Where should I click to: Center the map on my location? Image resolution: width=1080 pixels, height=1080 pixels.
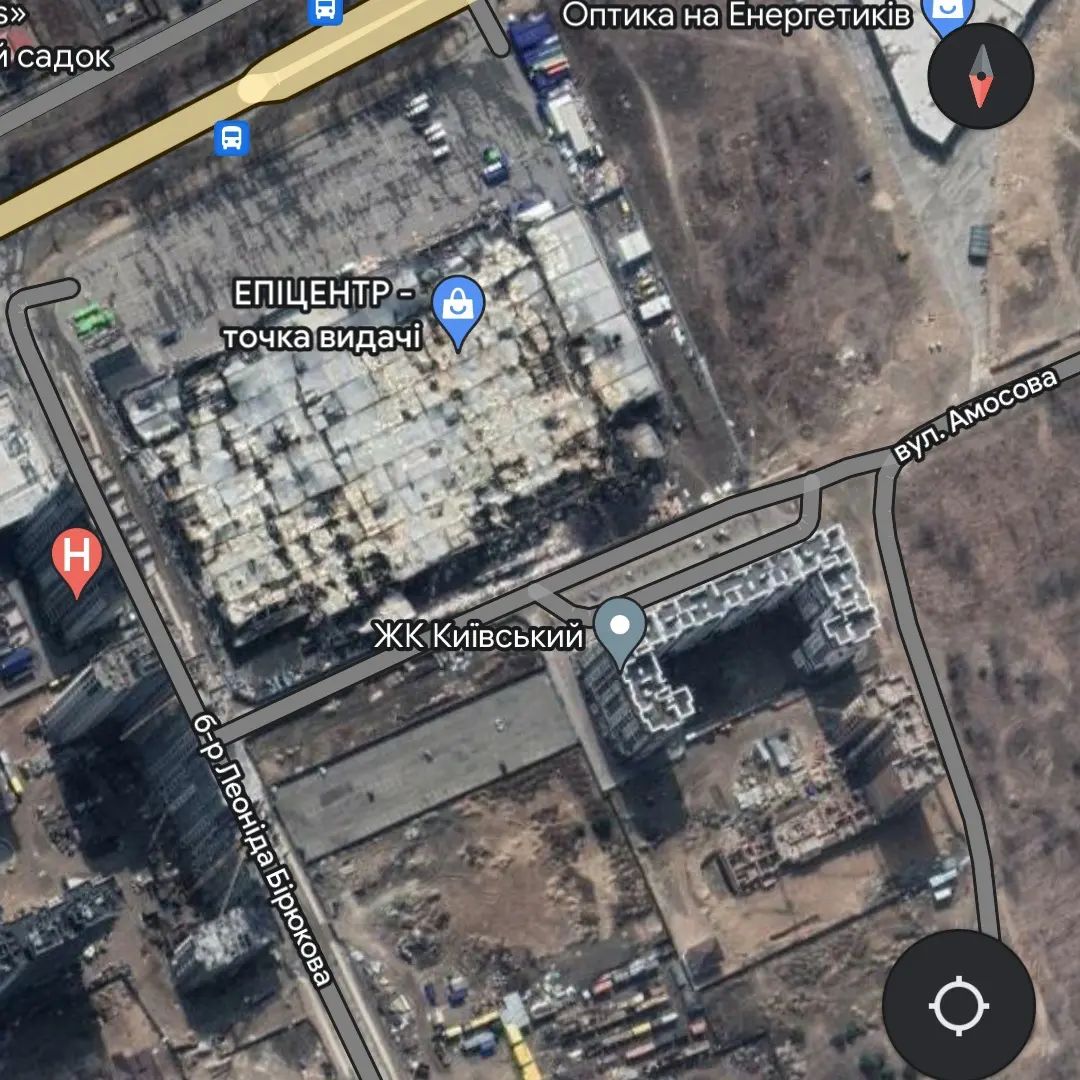coord(958,1004)
